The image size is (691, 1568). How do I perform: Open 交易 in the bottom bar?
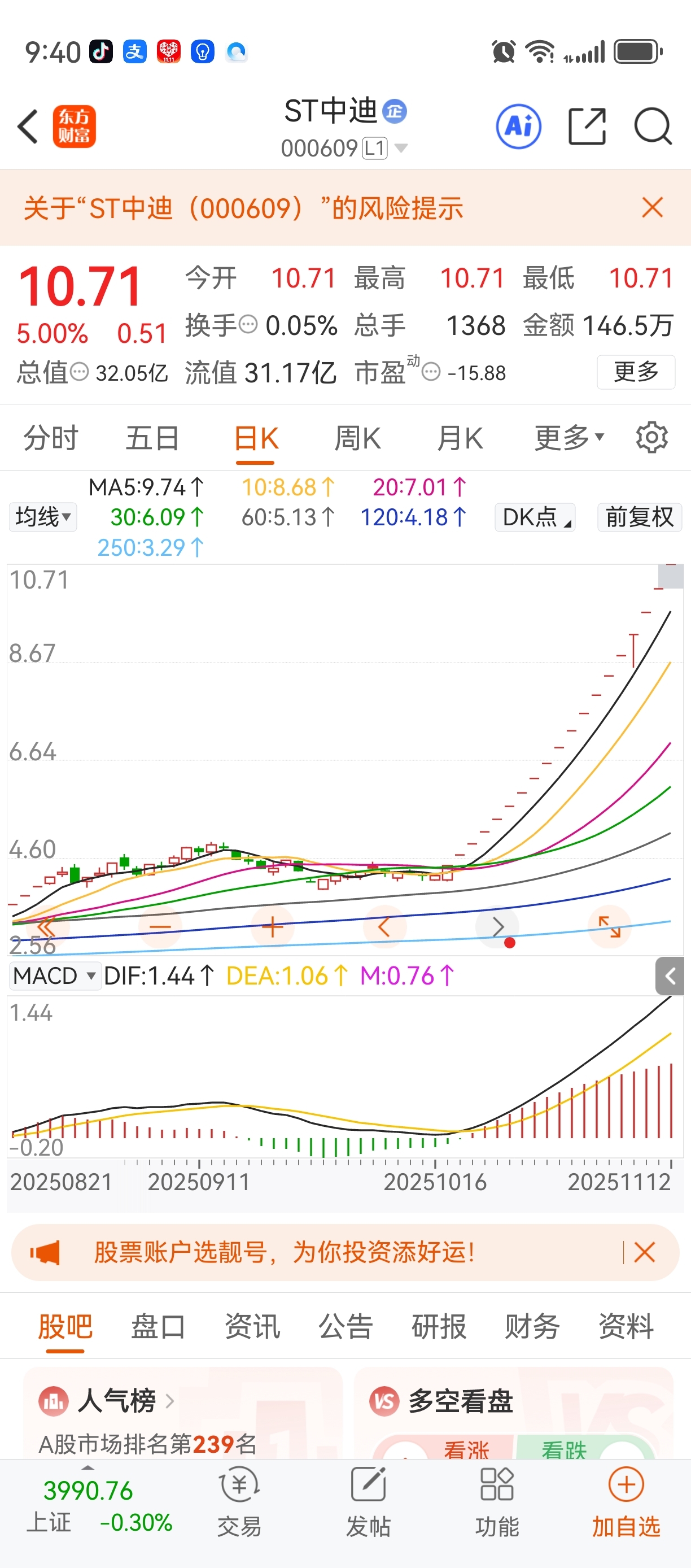coord(240,1501)
